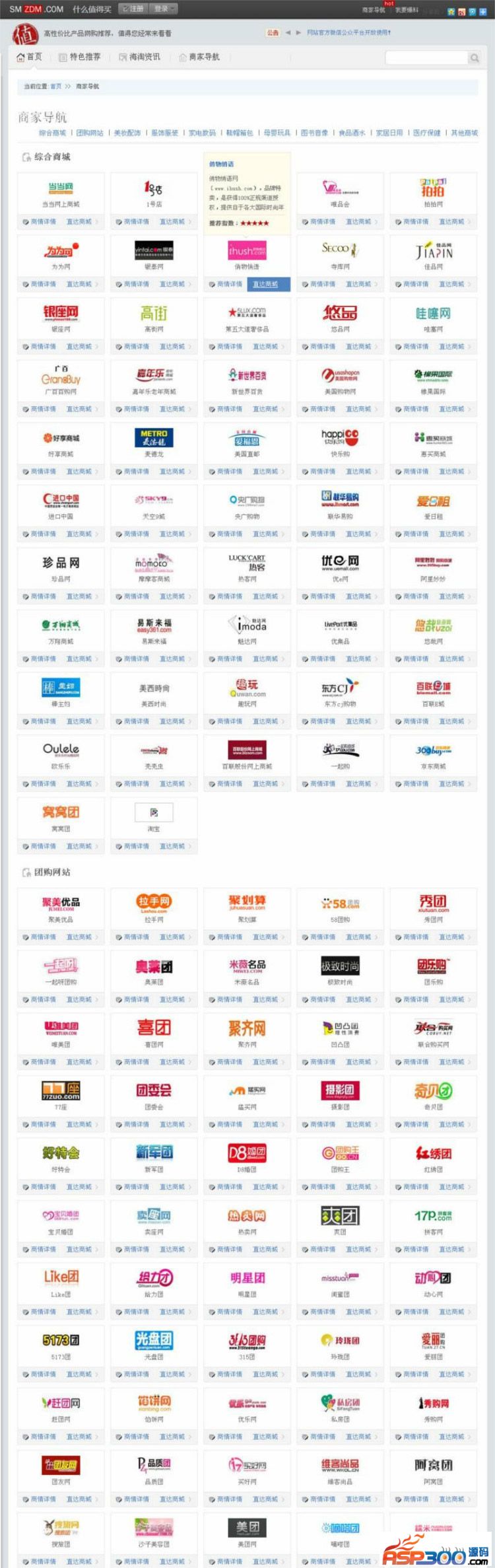Go to the 首页 home tab
Screen dimensions: 495x1568
pos(29,57)
